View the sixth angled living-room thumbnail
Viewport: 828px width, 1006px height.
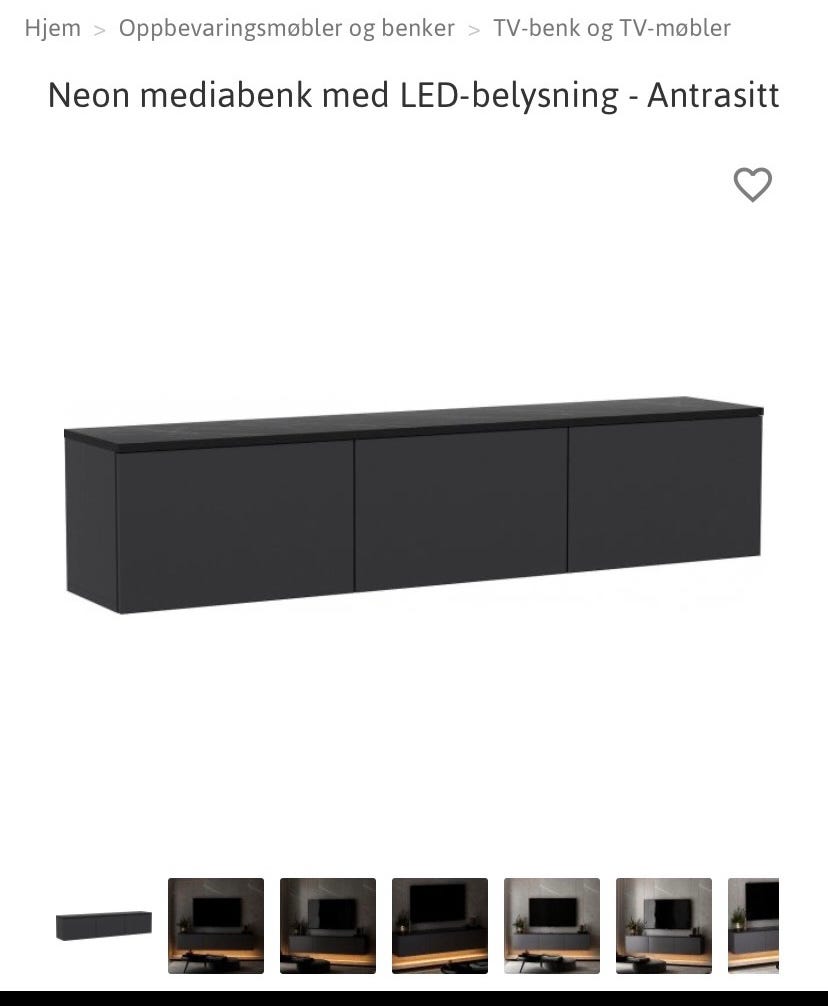(664, 924)
